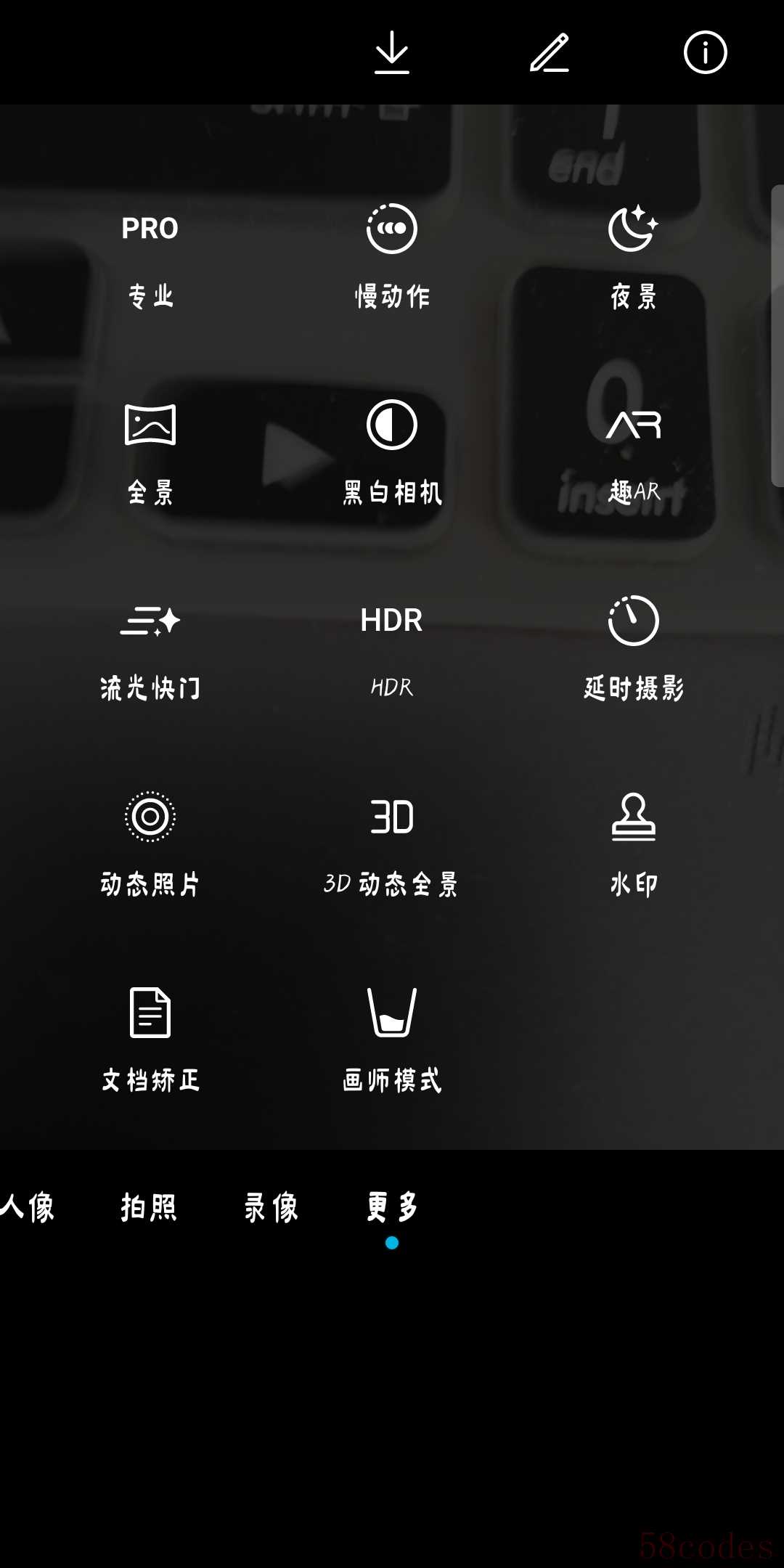Tap the download icon at top
The height and width of the screenshot is (1568, 784).
392,52
